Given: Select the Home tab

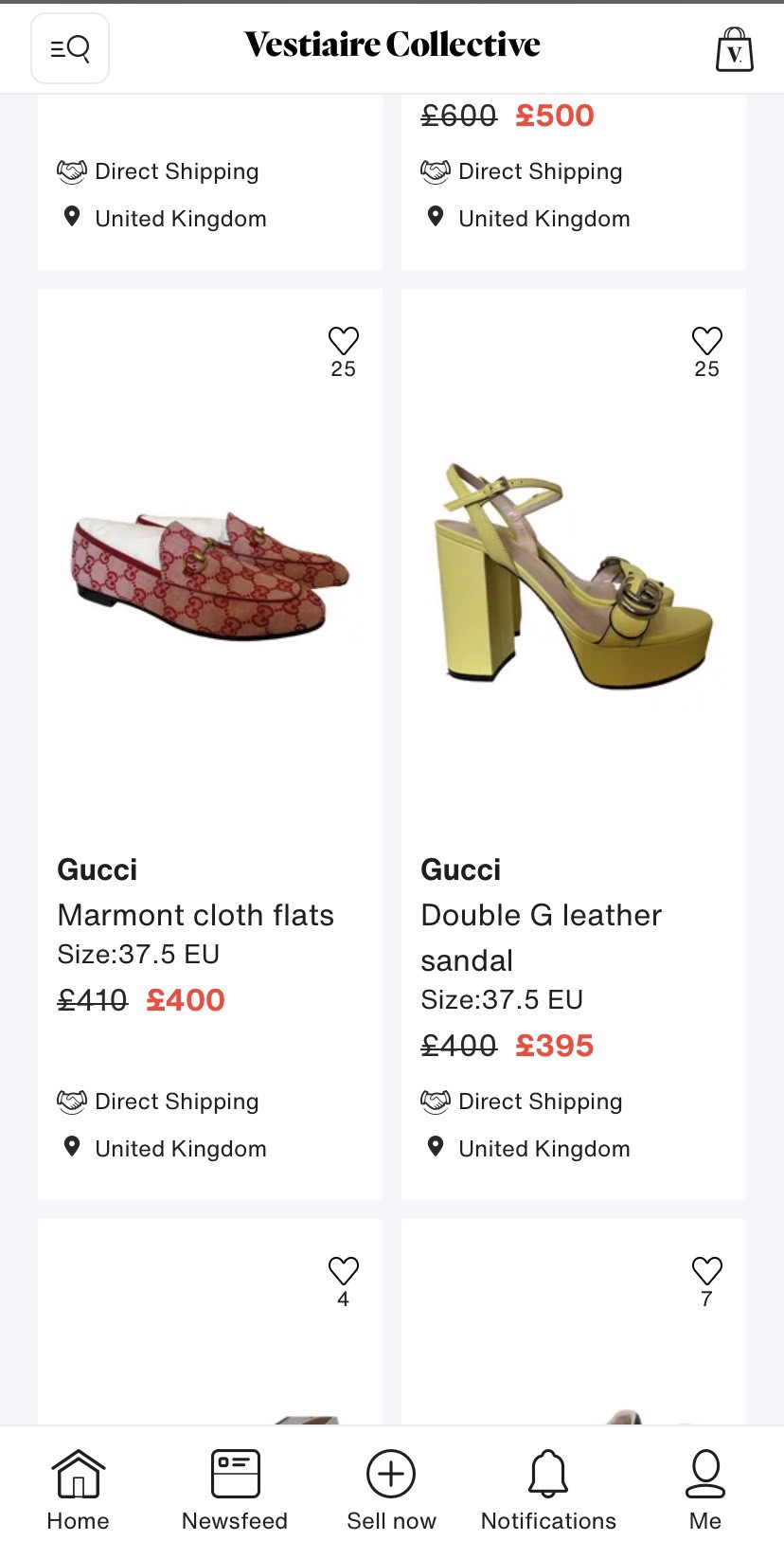Looking at the screenshot, I should [77, 1487].
